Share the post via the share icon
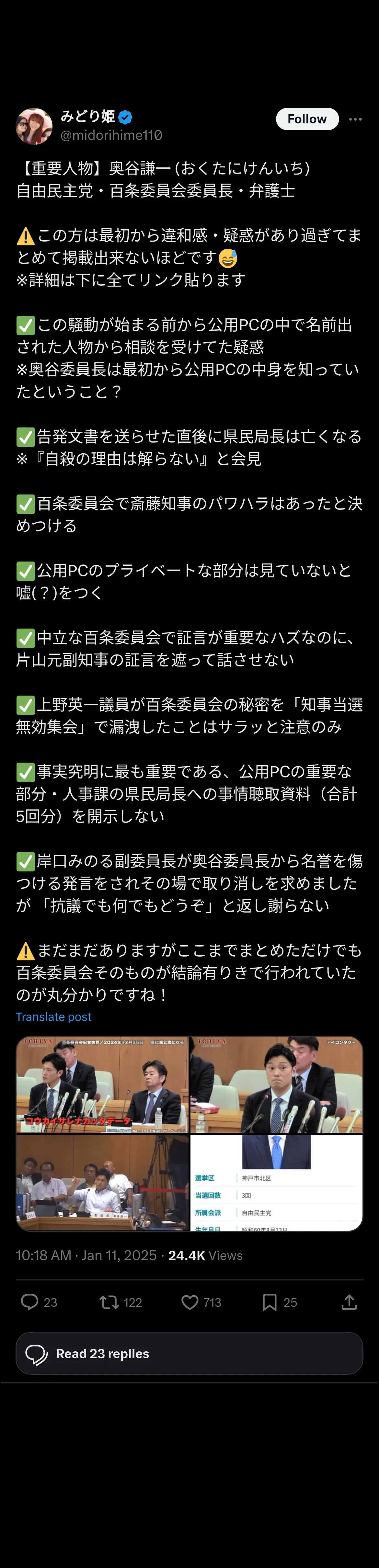The height and width of the screenshot is (1568, 379). [349, 1302]
